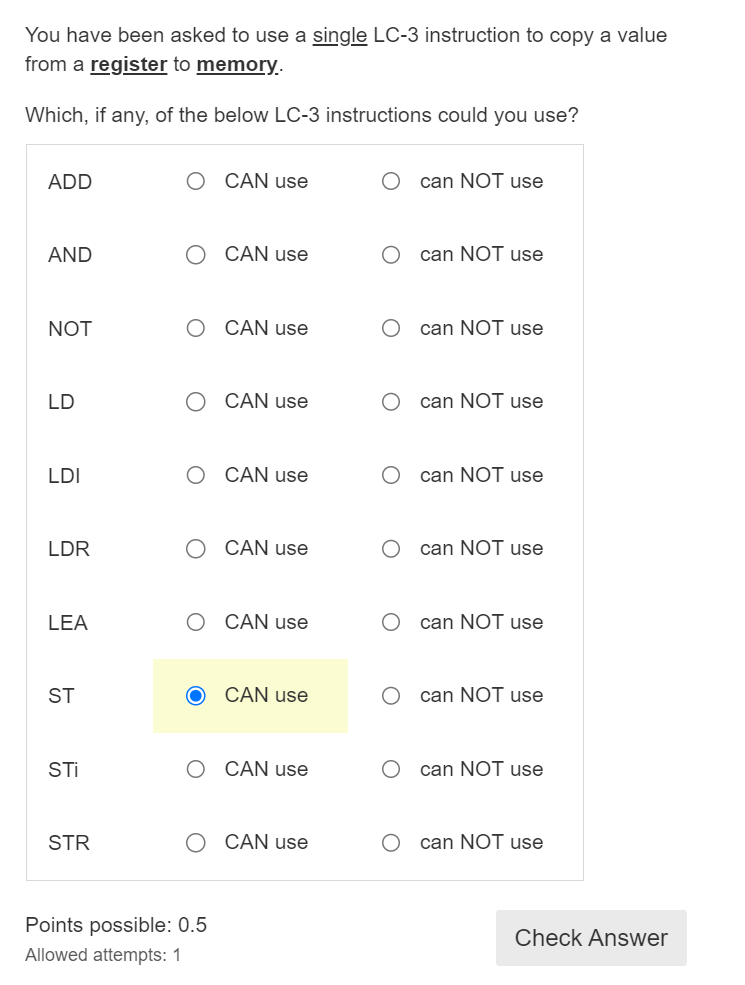This screenshot has width=745, height=985.
Task: Change ST answer to "can NOT use"
Action: (x=390, y=695)
